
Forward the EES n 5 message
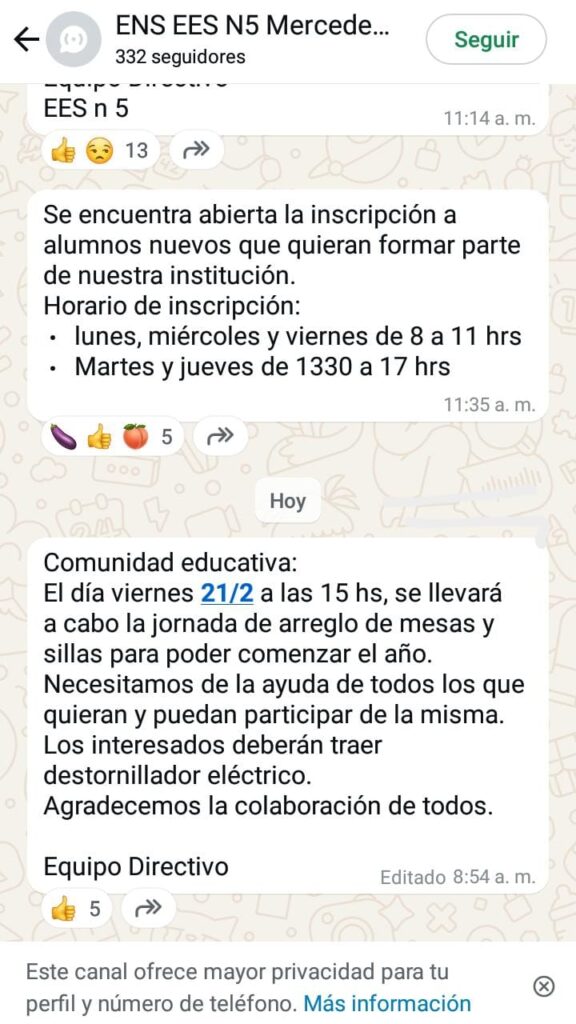coord(196,151)
